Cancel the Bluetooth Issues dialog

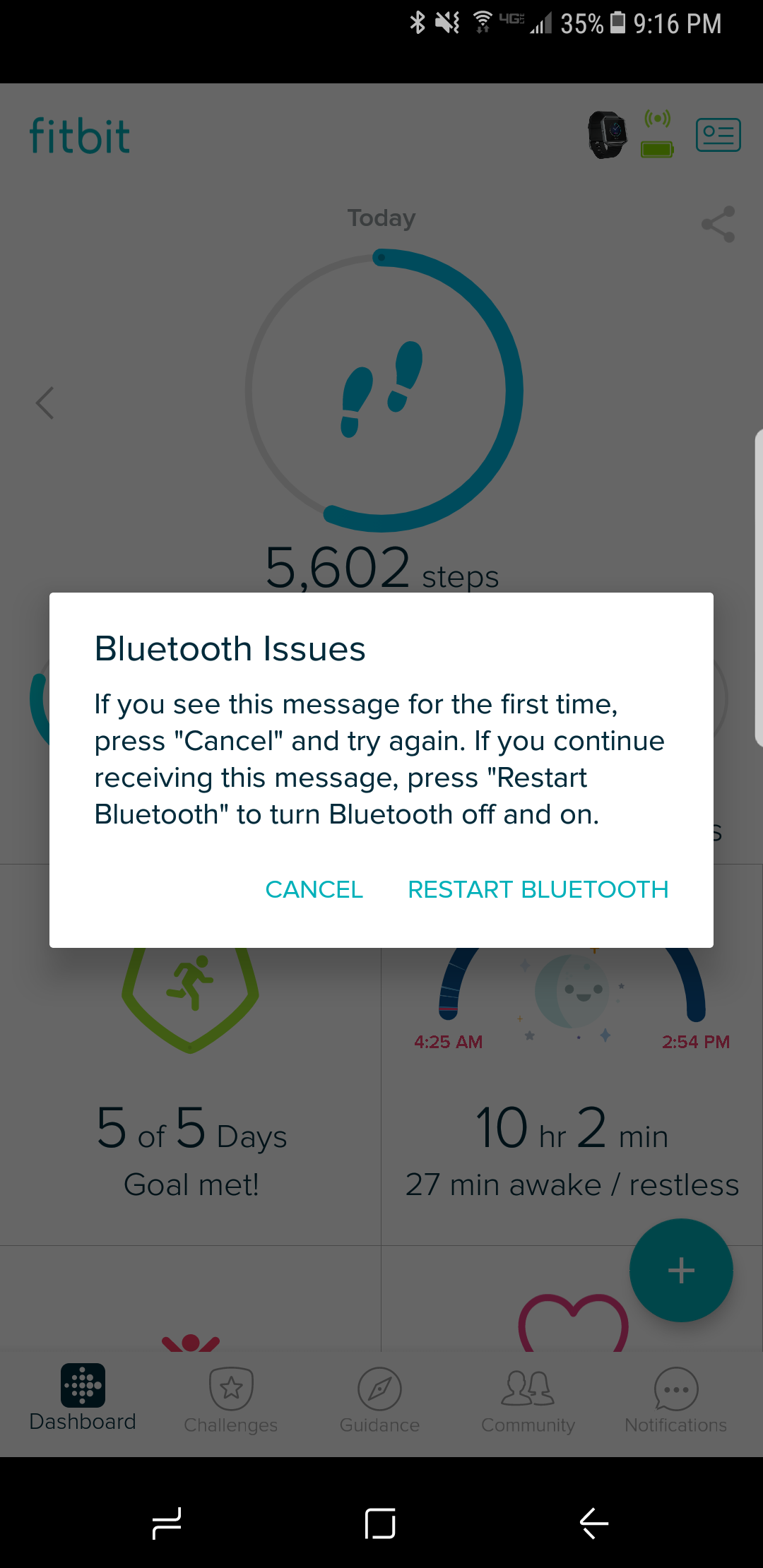pyautogui.click(x=314, y=889)
